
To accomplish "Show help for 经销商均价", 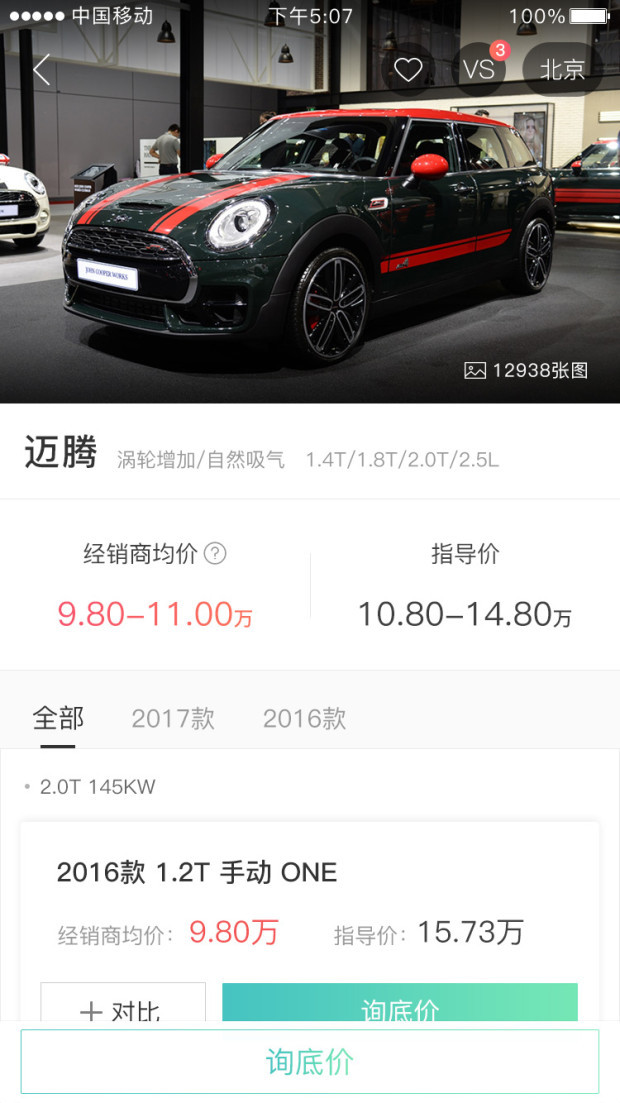I will click(215, 554).
